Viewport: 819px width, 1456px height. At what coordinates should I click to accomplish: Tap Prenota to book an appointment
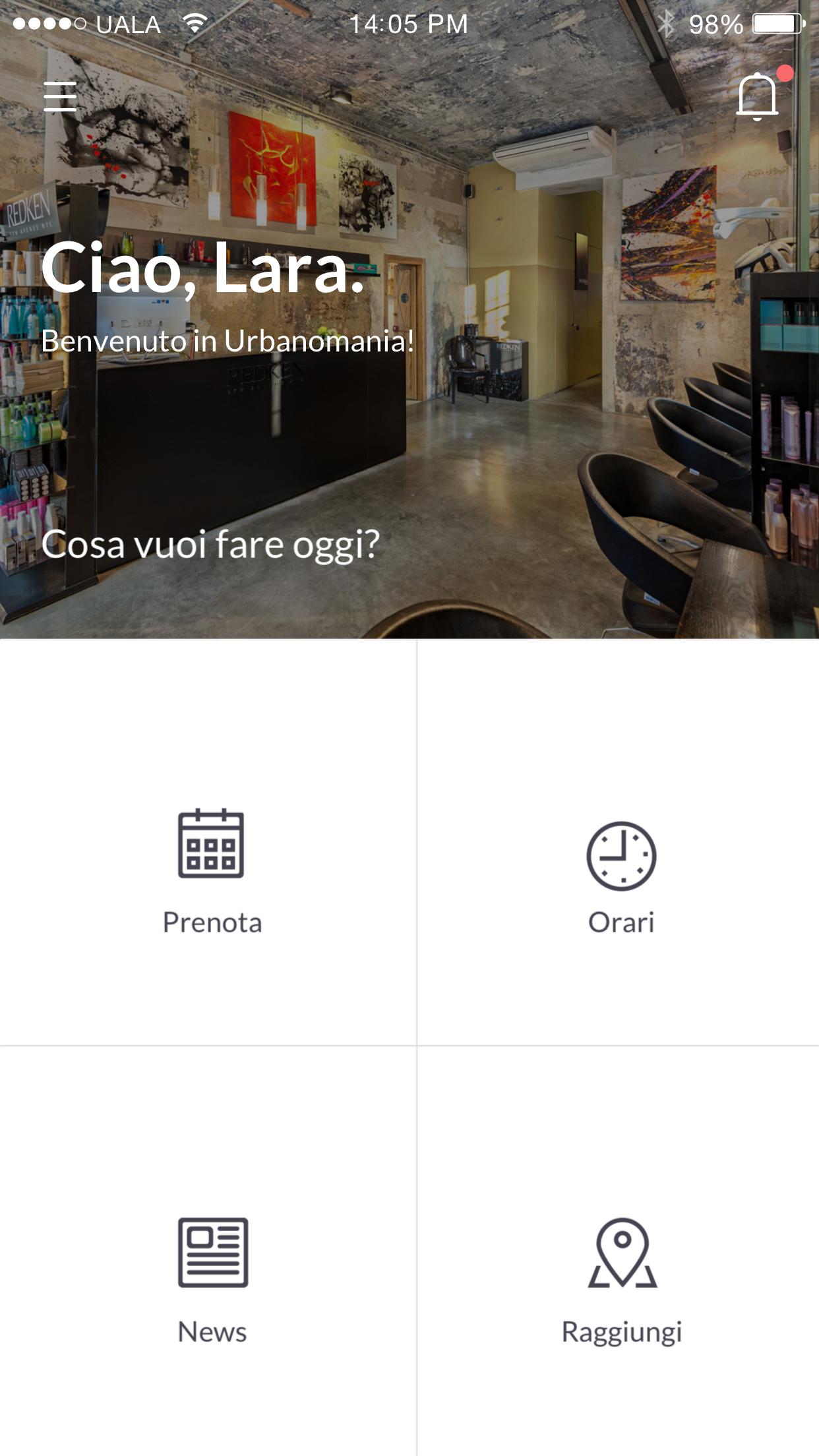(x=211, y=870)
